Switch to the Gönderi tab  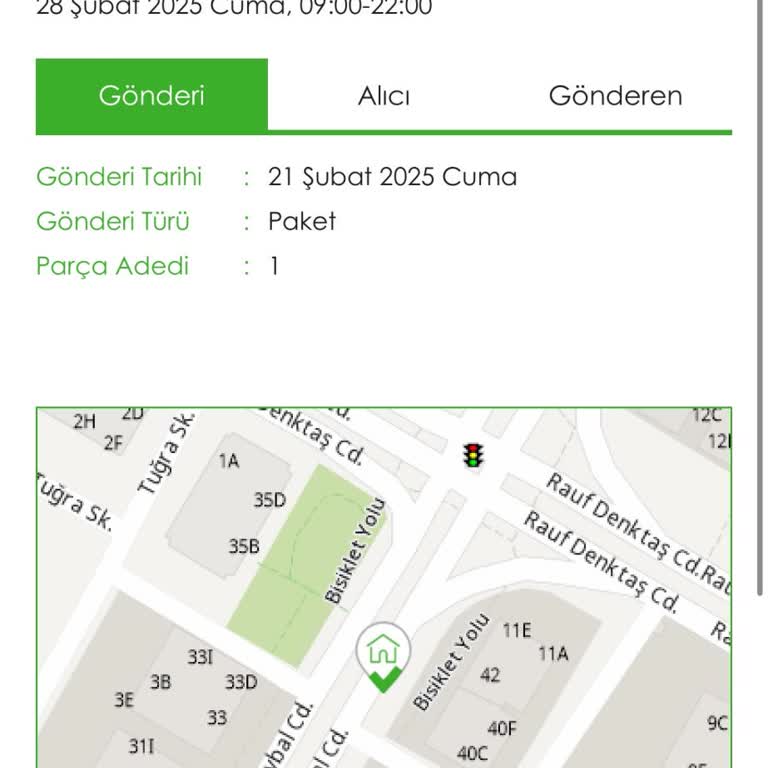pos(152,96)
